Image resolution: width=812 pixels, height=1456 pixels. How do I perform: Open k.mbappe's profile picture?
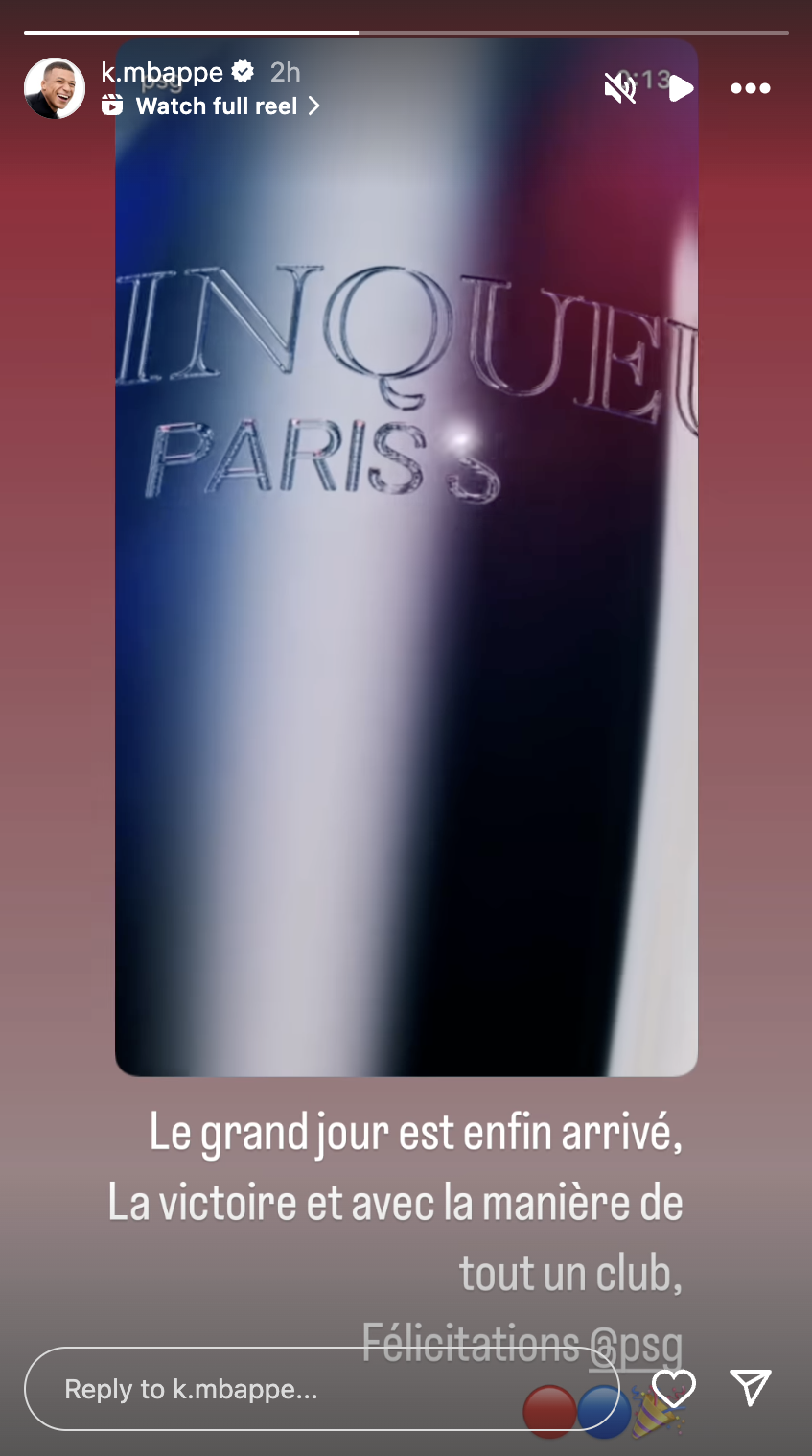55,88
